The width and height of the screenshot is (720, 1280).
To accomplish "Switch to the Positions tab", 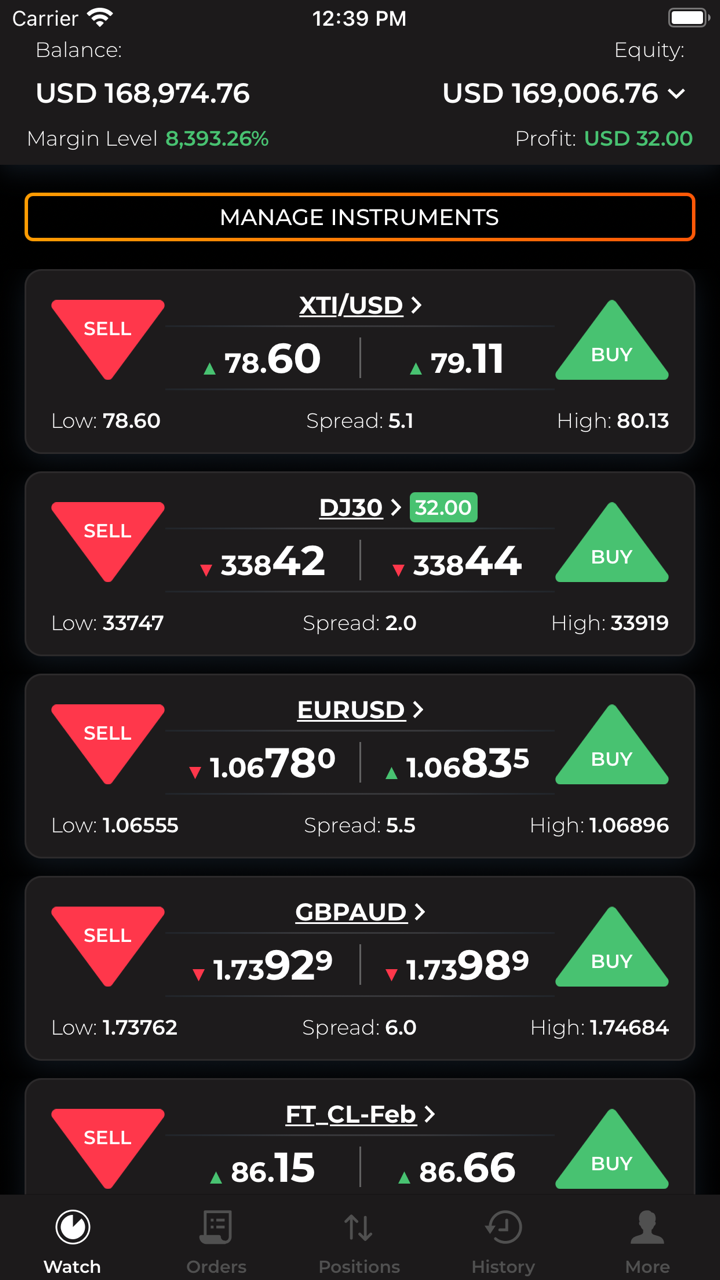I will point(359,1240).
